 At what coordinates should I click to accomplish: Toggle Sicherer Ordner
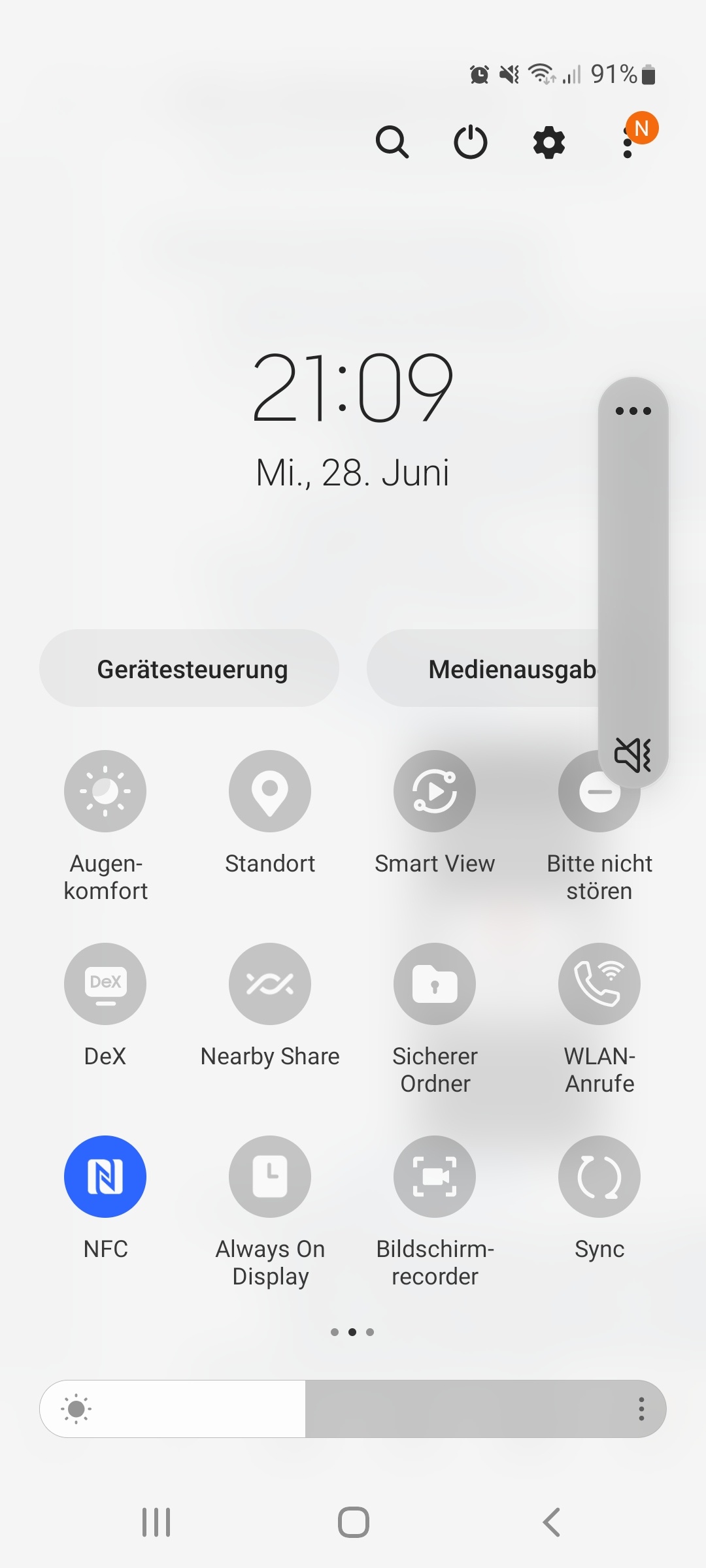(x=435, y=984)
